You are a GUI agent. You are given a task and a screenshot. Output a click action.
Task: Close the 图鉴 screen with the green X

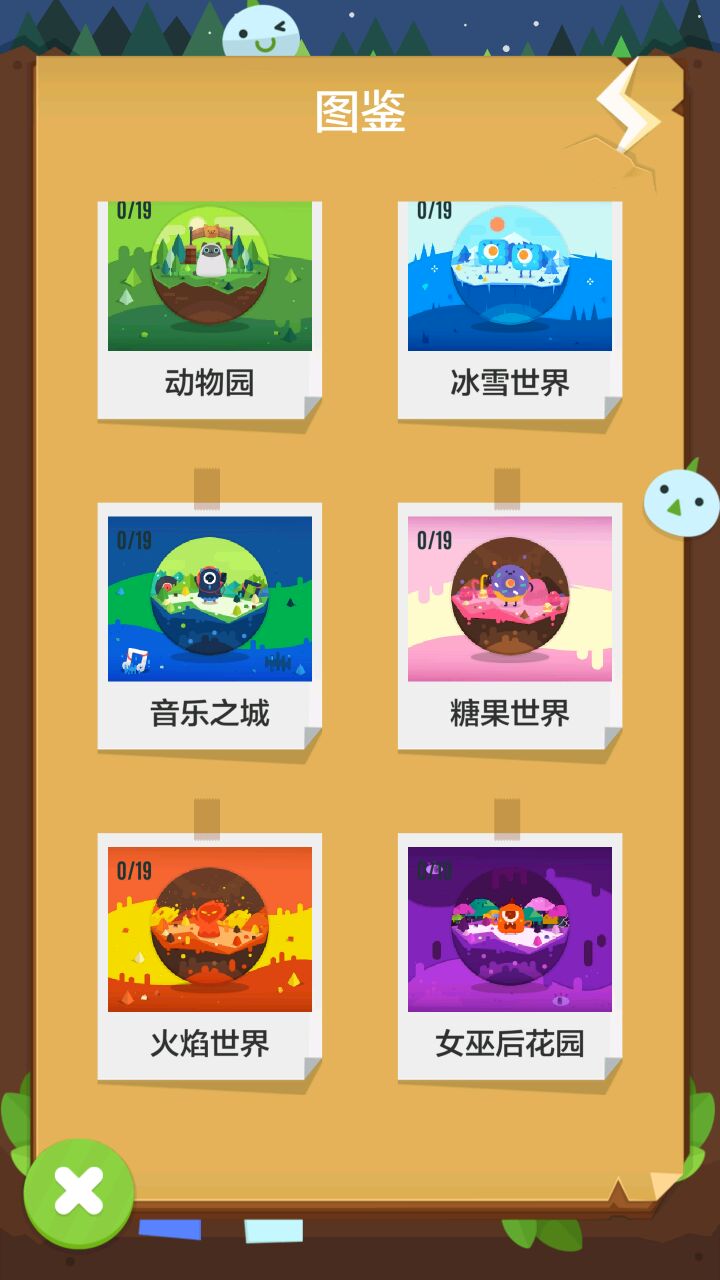tap(78, 1192)
